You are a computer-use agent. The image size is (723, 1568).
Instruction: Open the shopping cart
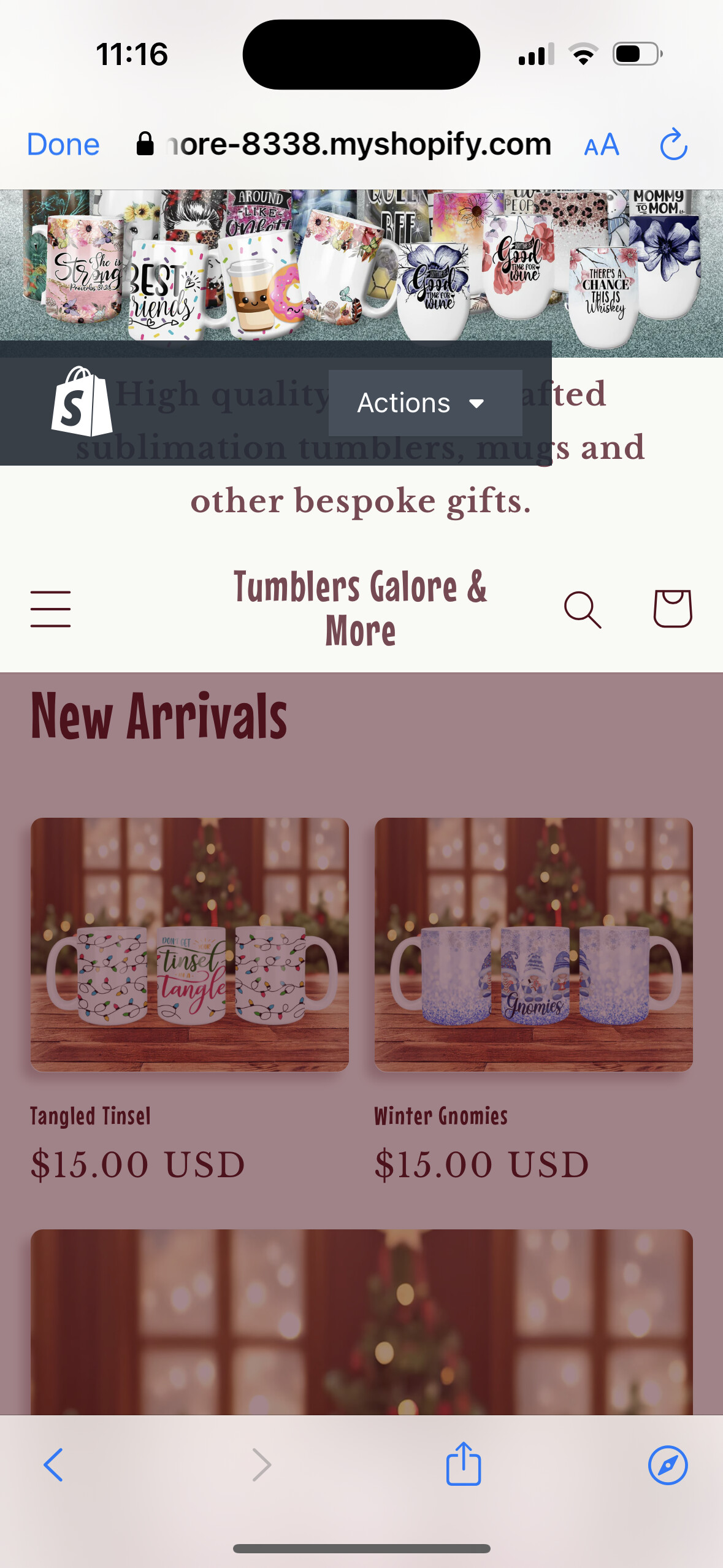click(672, 609)
